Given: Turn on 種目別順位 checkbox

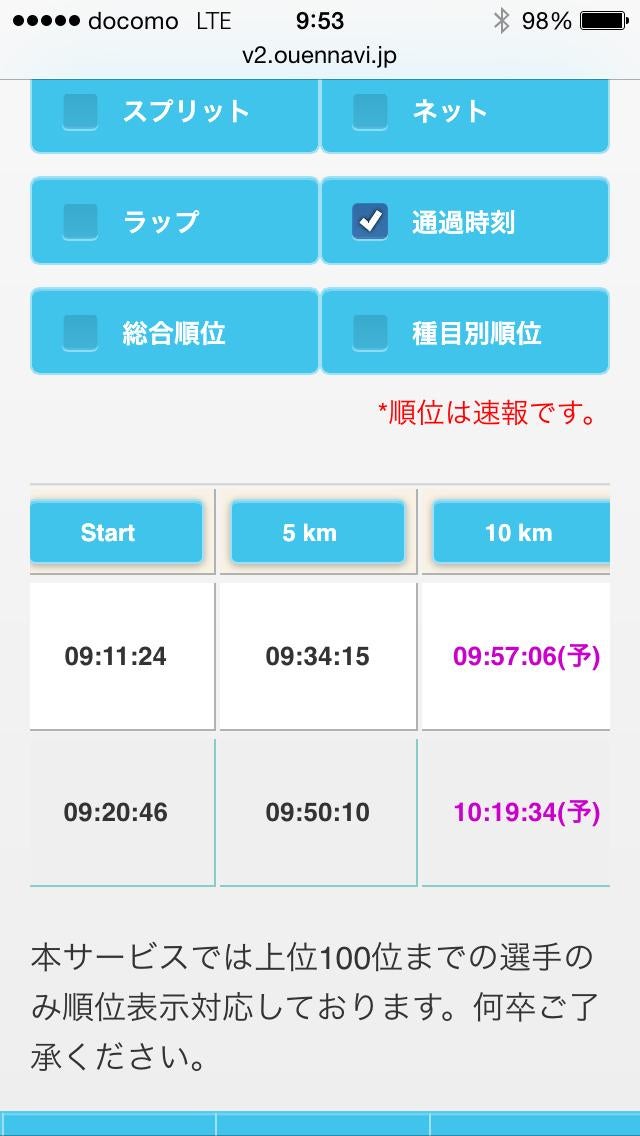Looking at the screenshot, I should [370, 331].
